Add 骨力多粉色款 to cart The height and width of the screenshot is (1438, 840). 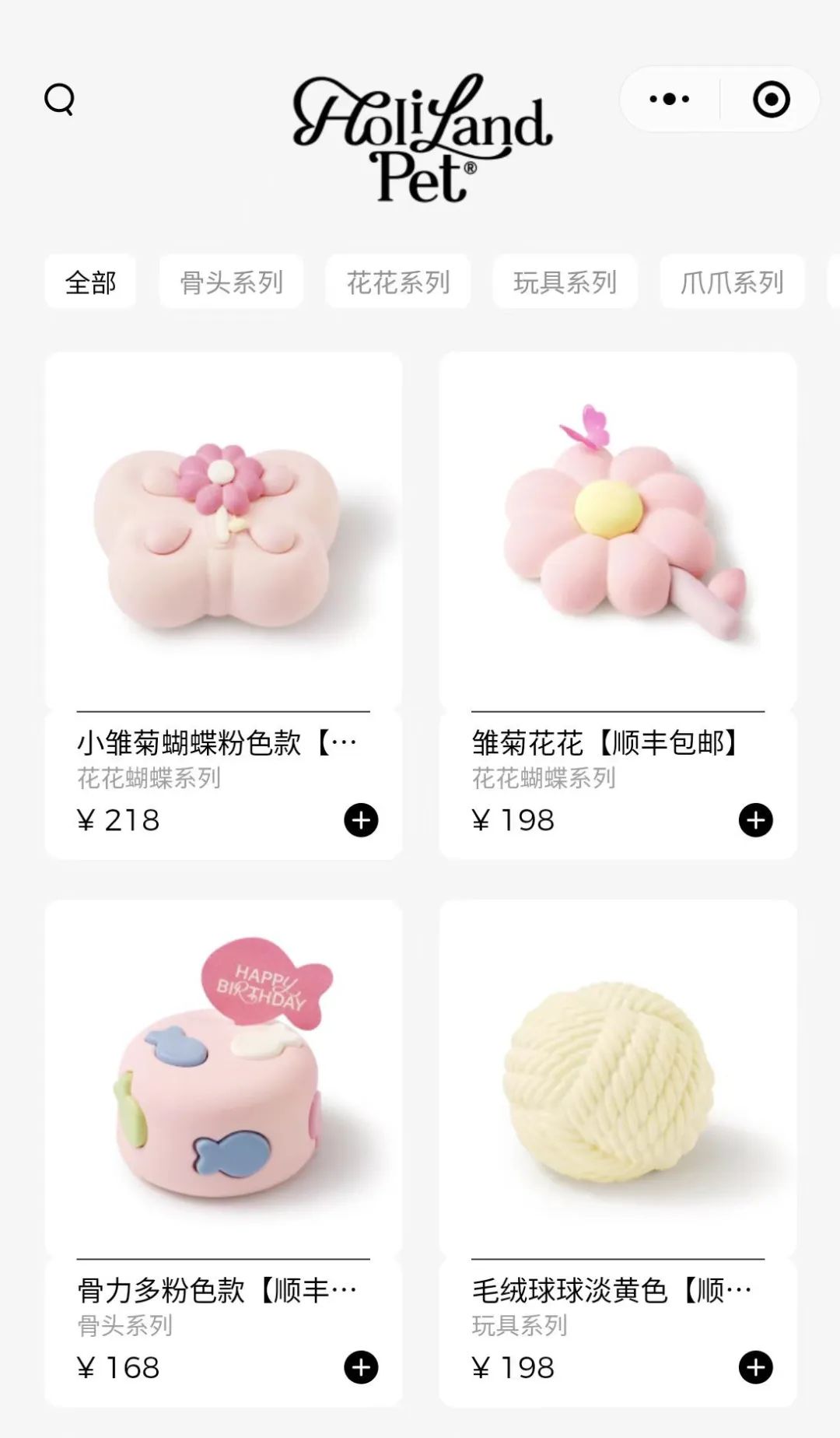tap(361, 1367)
